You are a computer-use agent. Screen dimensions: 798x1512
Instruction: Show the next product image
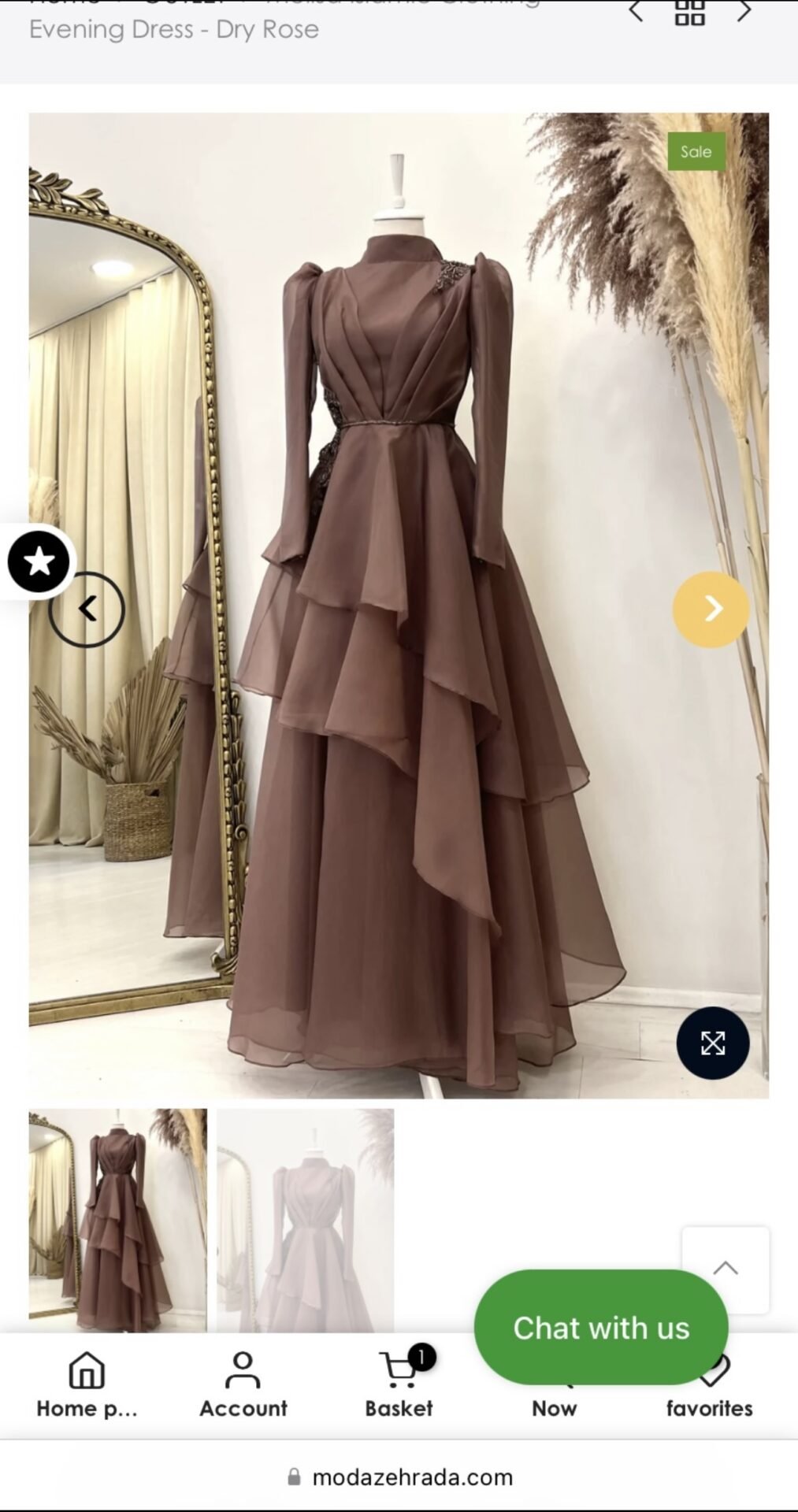711,609
